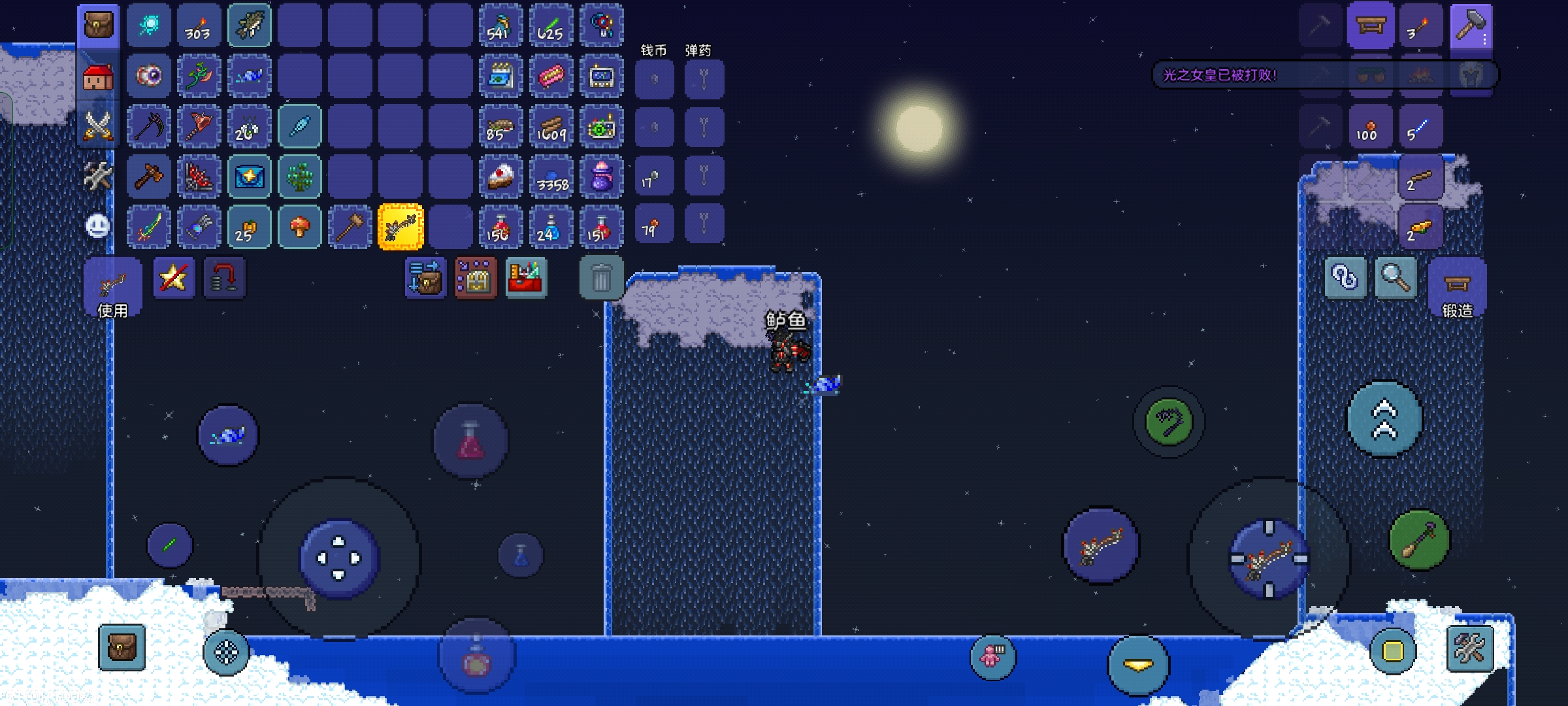Open the 锻造 crafting button
Viewport: 1568px width, 706px height.
pos(1457,289)
